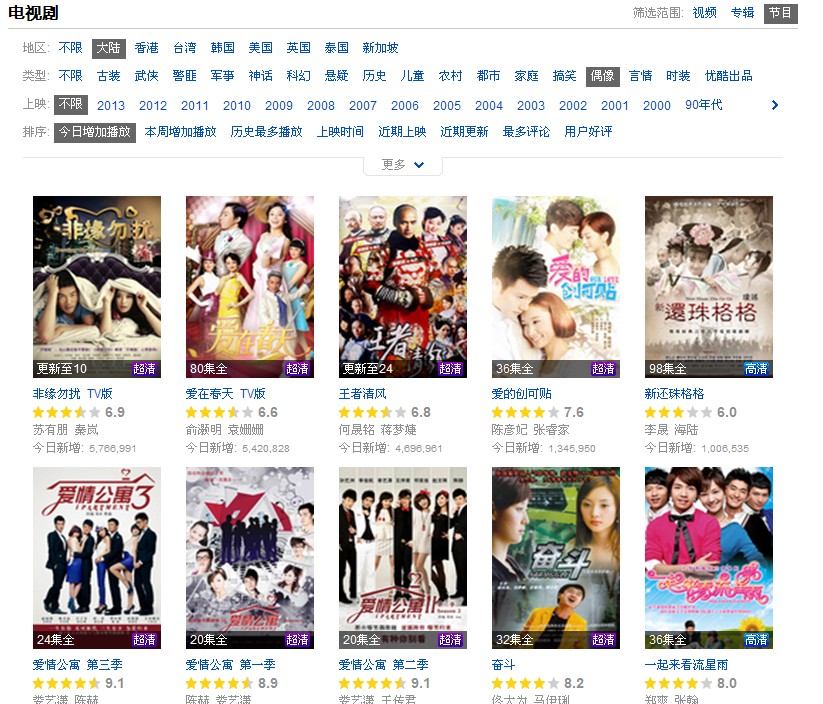Switch filter scope to 视频

point(704,13)
